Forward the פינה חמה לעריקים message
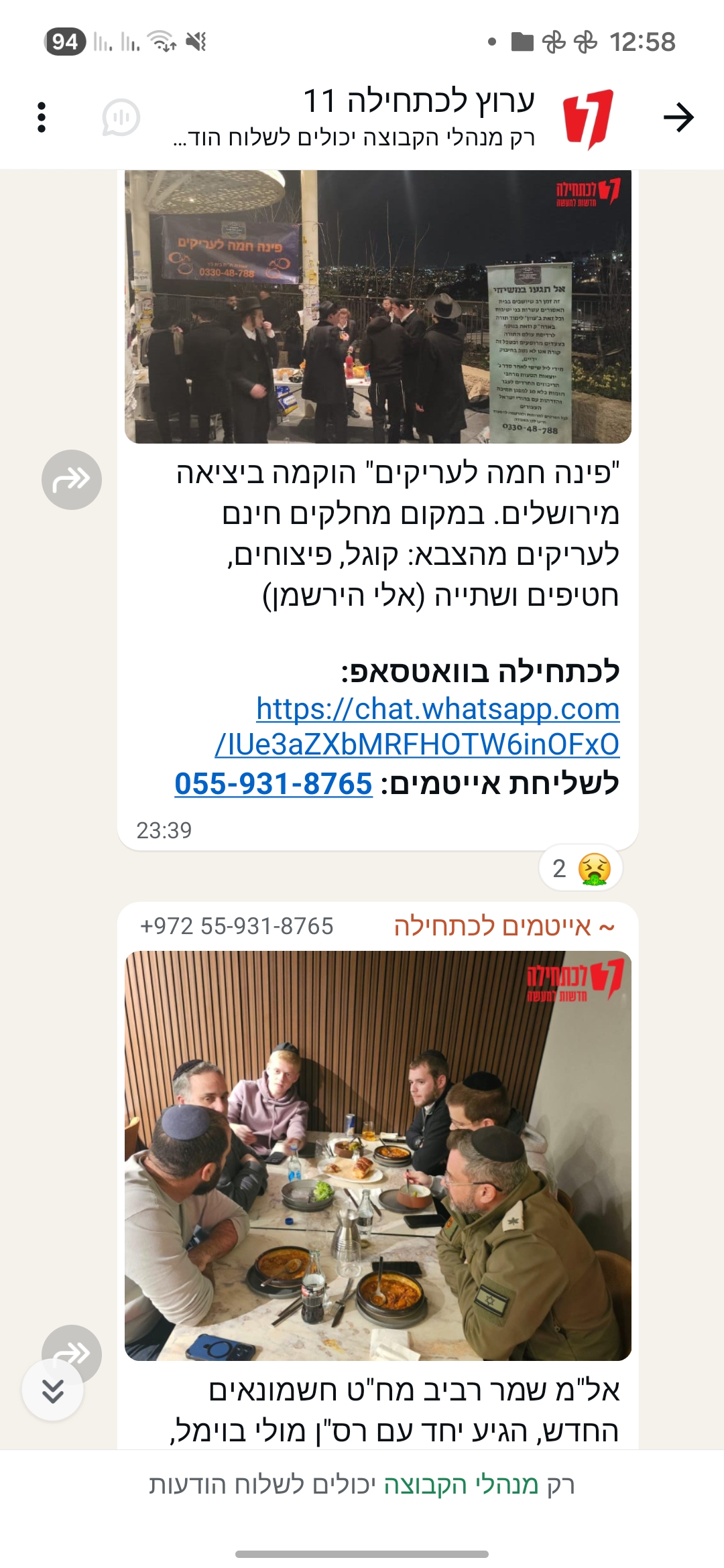Screen dimensions: 724x1568 [72, 480]
